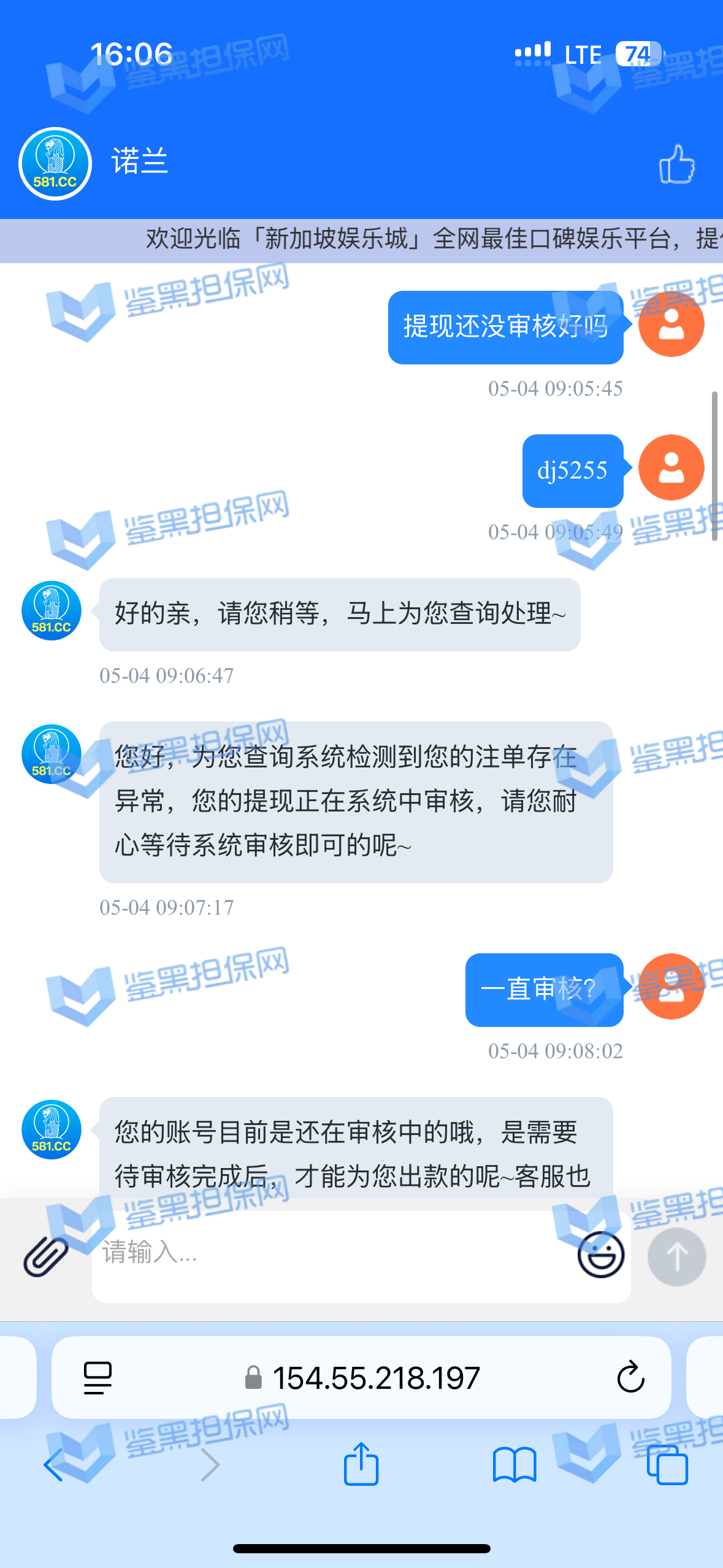Image resolution: width=723 pixels, height=1568 pixels.
Task: Focus the 请输入 message field
Action: pyautogui.click(x=331, y=1253)
